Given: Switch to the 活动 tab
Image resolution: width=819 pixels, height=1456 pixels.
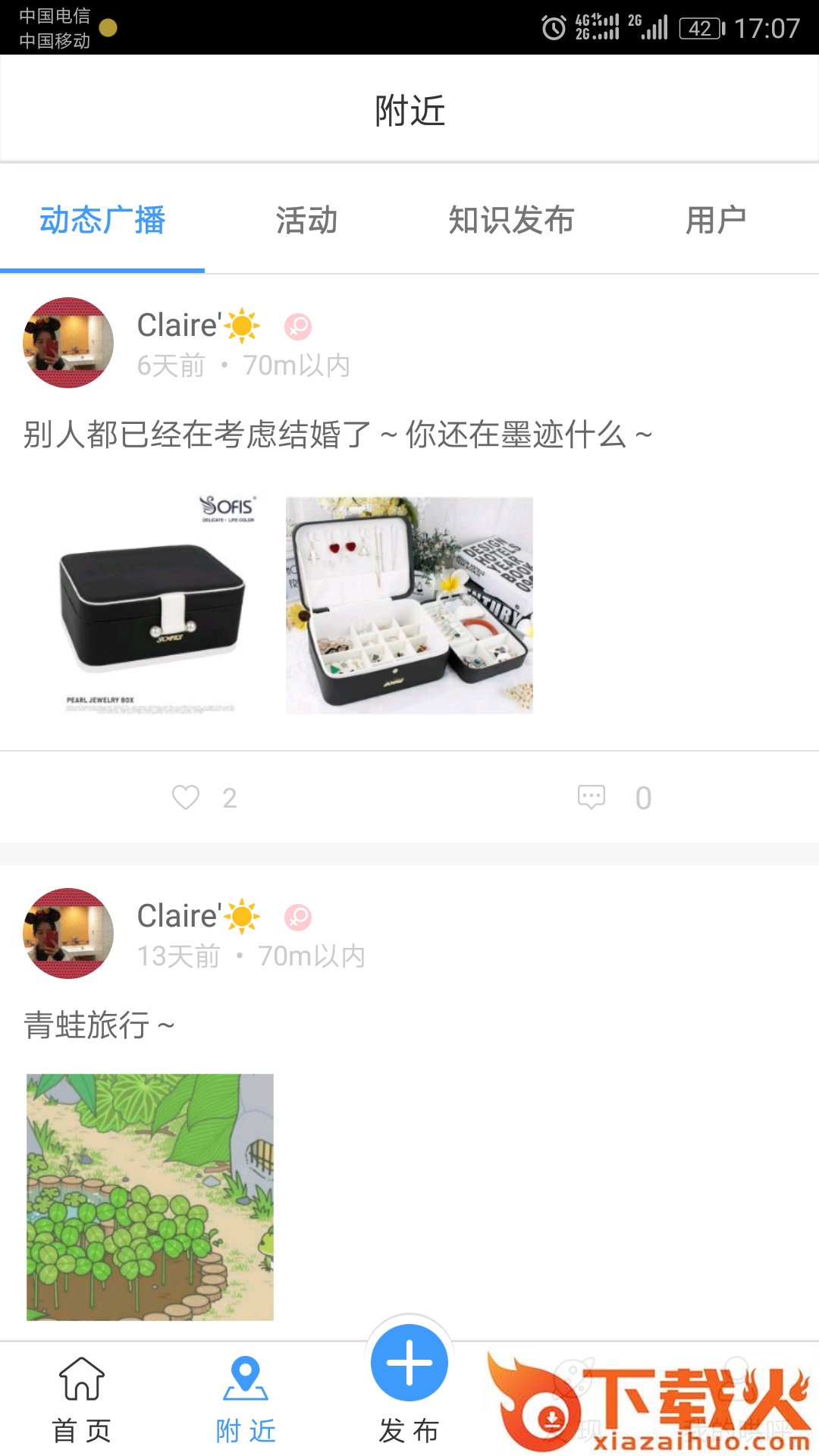Looking at the screenshot, I should [306, 221].
